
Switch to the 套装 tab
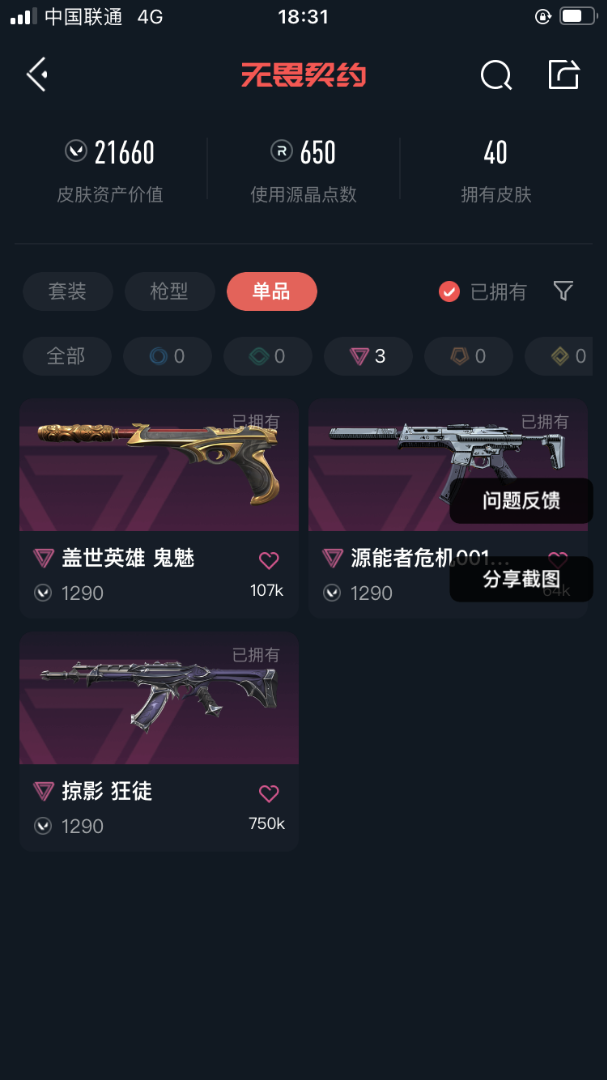pyautogui.click(x=68, y=291)
